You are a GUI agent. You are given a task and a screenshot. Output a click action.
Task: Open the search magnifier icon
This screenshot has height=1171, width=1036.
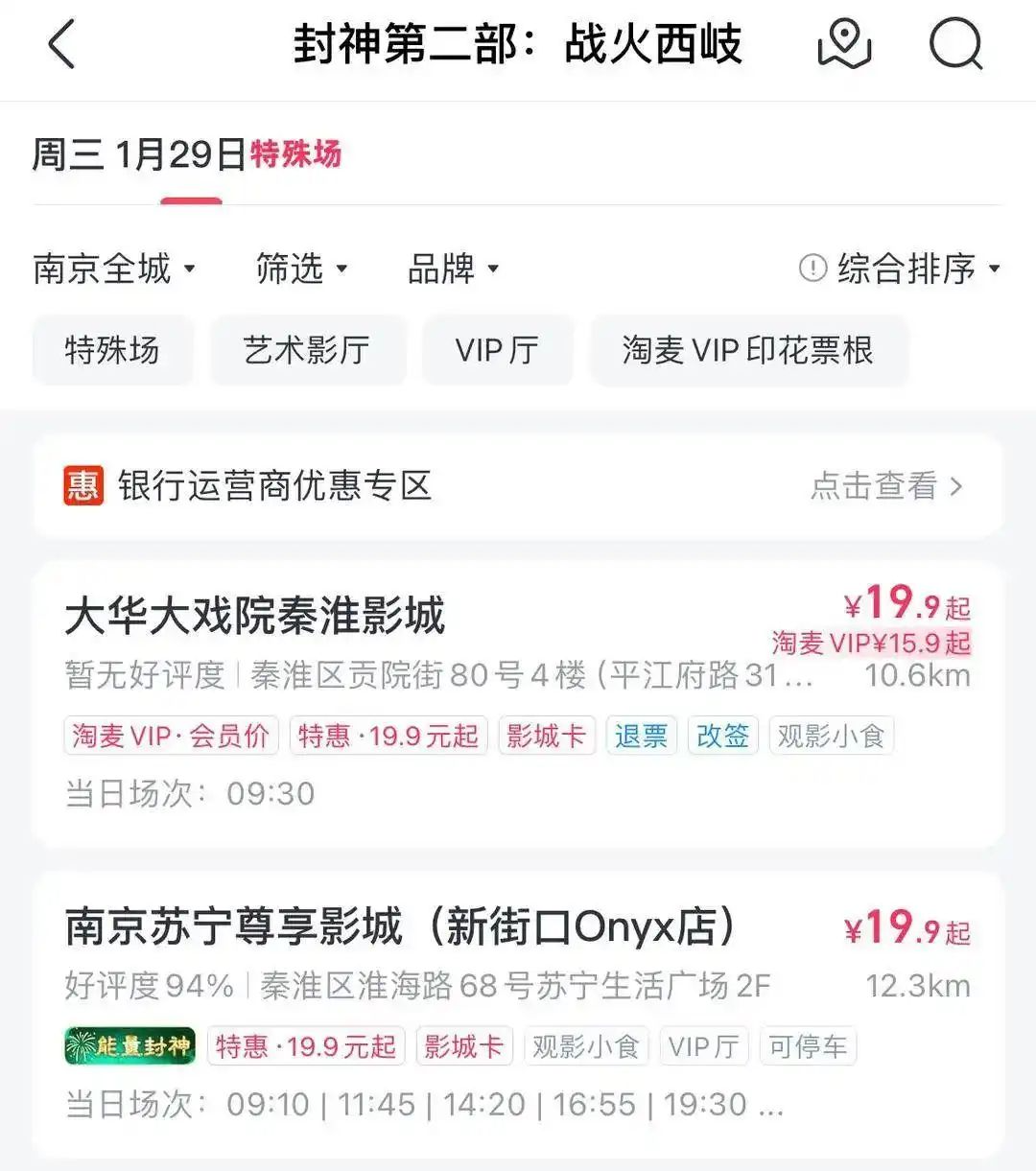tap(955, 45)
